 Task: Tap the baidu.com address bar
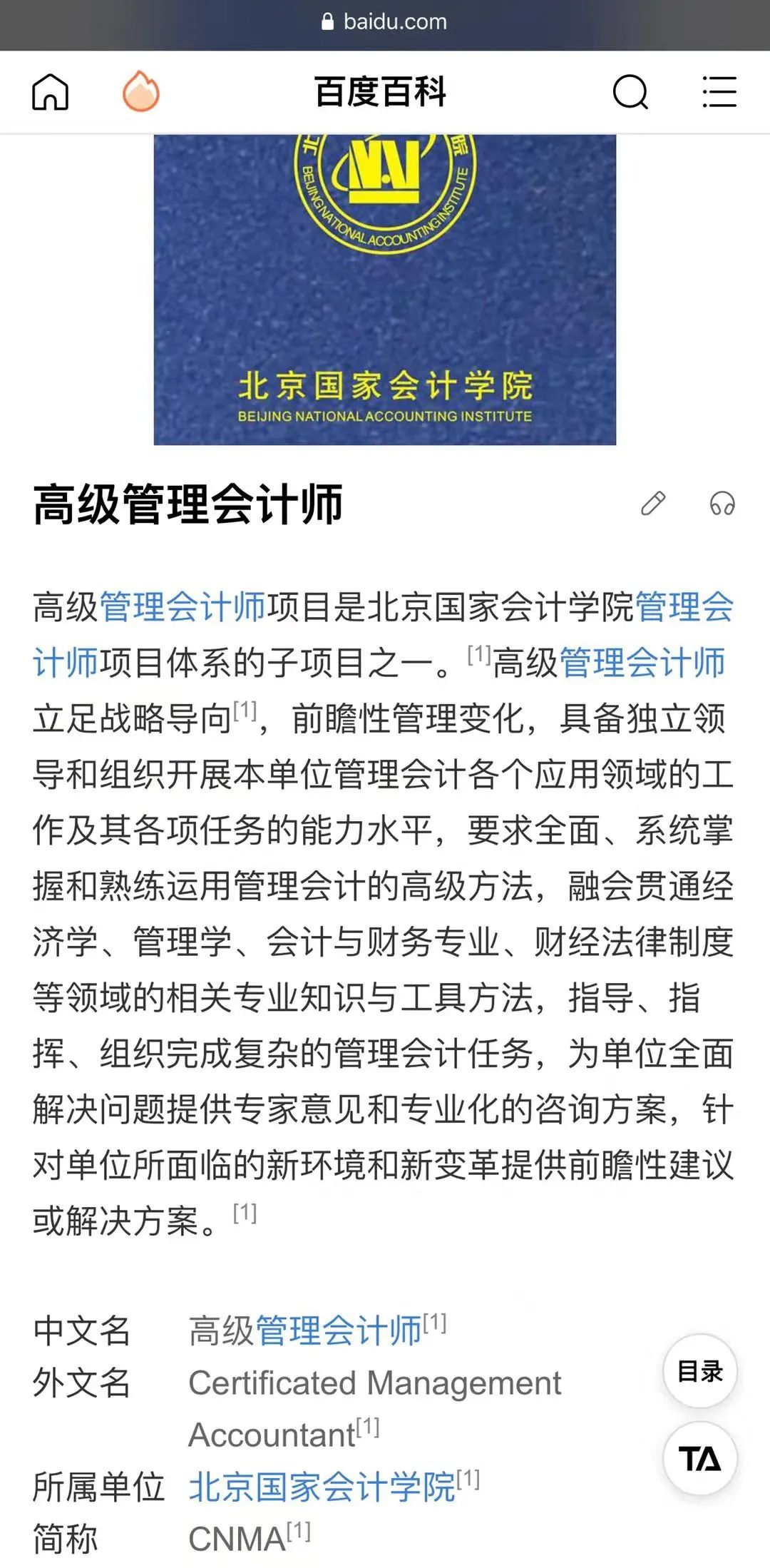tap(385, 22)
